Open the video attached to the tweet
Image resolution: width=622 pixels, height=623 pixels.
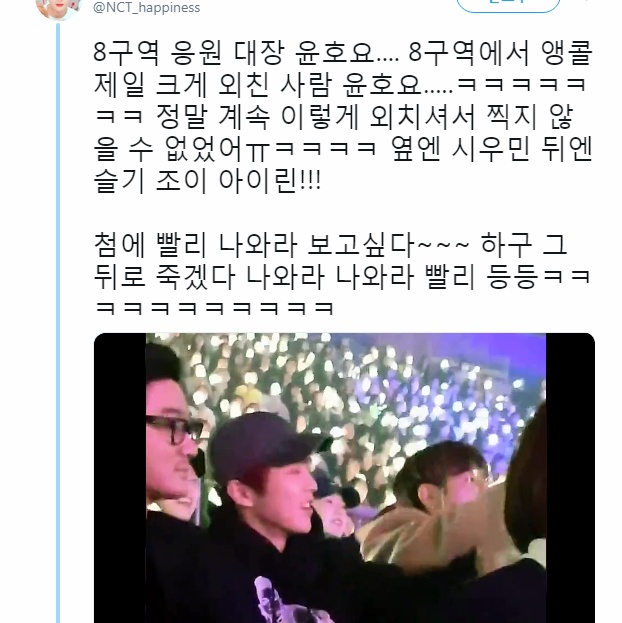pyautogui.click(x=344, y=478)
